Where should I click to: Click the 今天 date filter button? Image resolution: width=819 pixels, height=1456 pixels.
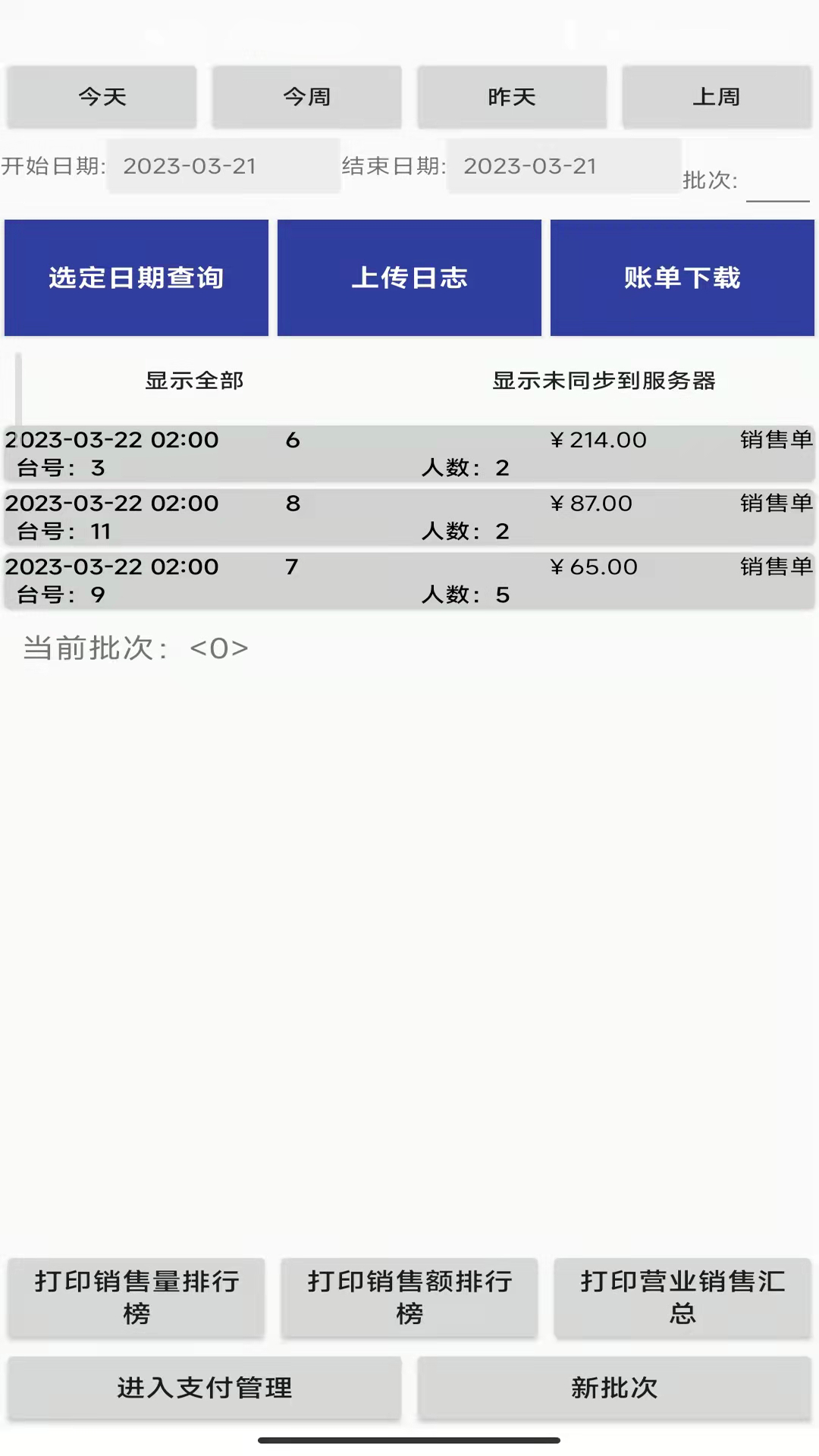102,96
